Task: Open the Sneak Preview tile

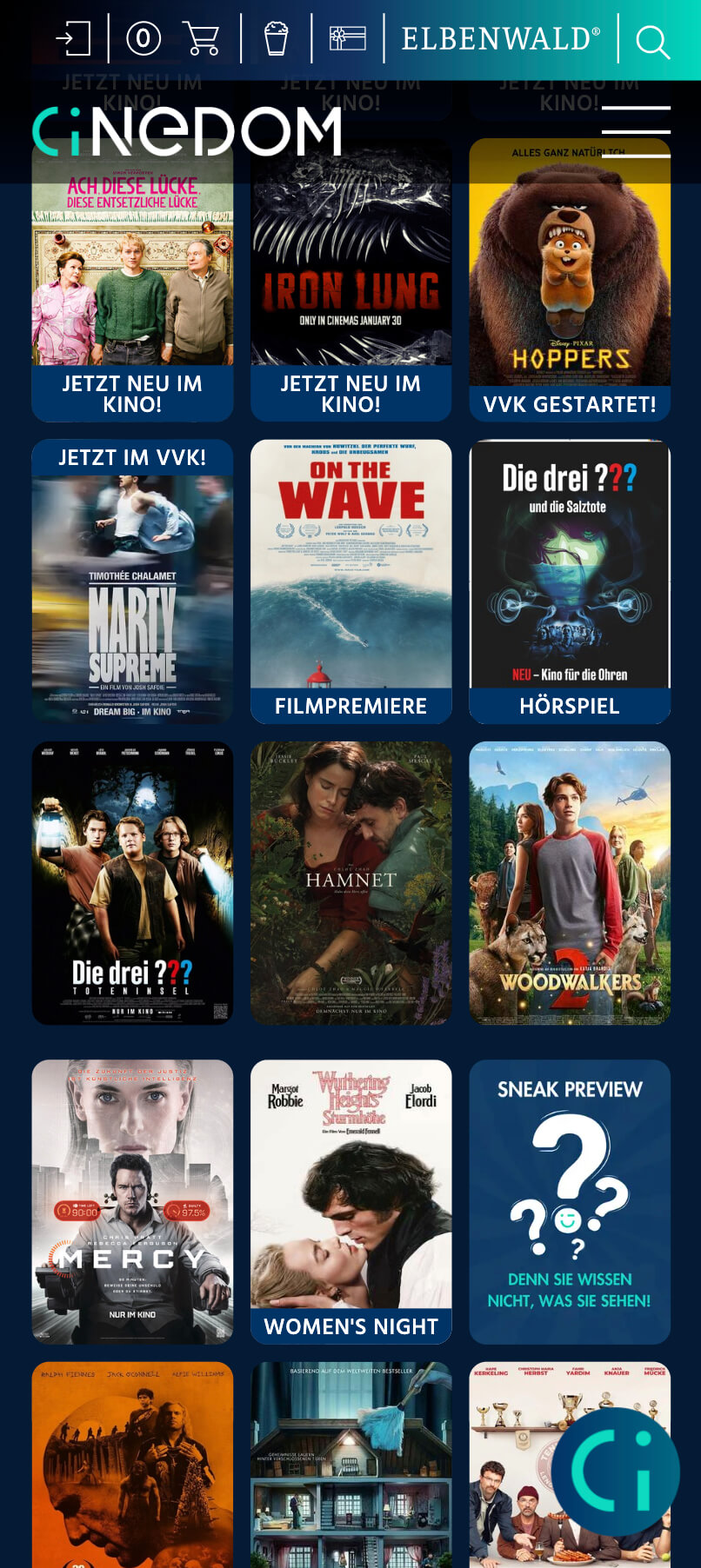Action: coord(570,1201)
